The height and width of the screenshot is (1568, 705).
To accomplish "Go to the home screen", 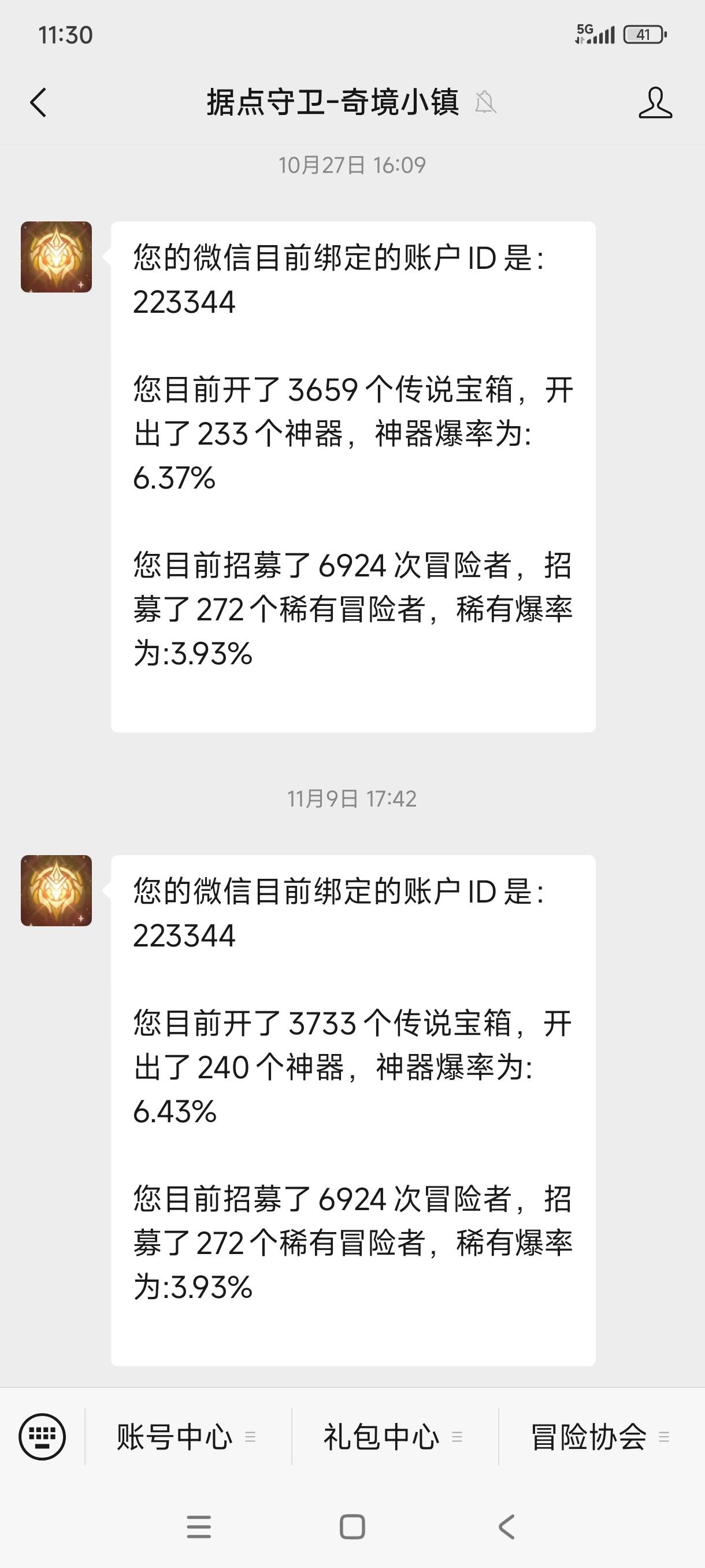I will coord(352,1526).
